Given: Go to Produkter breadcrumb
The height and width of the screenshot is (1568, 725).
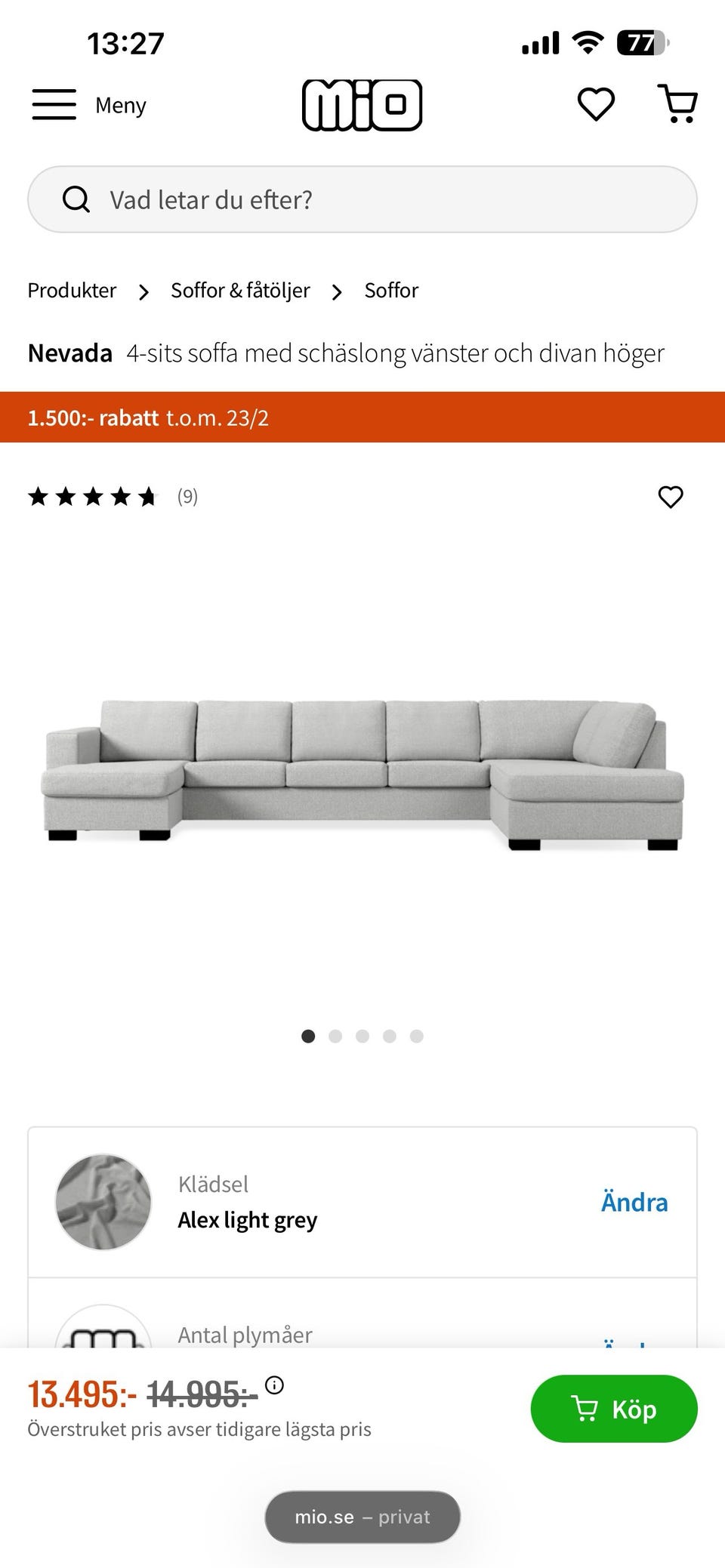Looking at the screenshot, I should point(72,291).
